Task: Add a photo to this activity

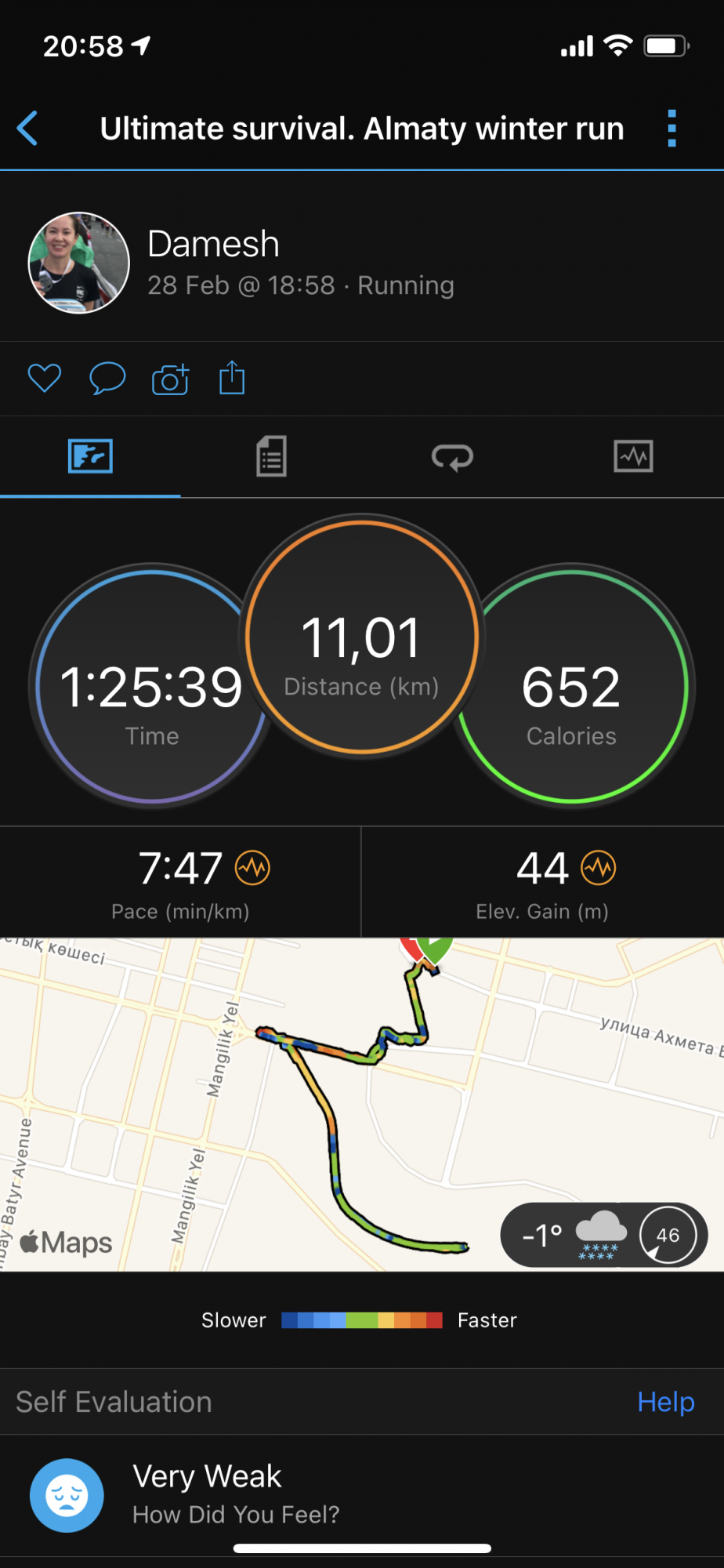Action: [x=170, y=379]
